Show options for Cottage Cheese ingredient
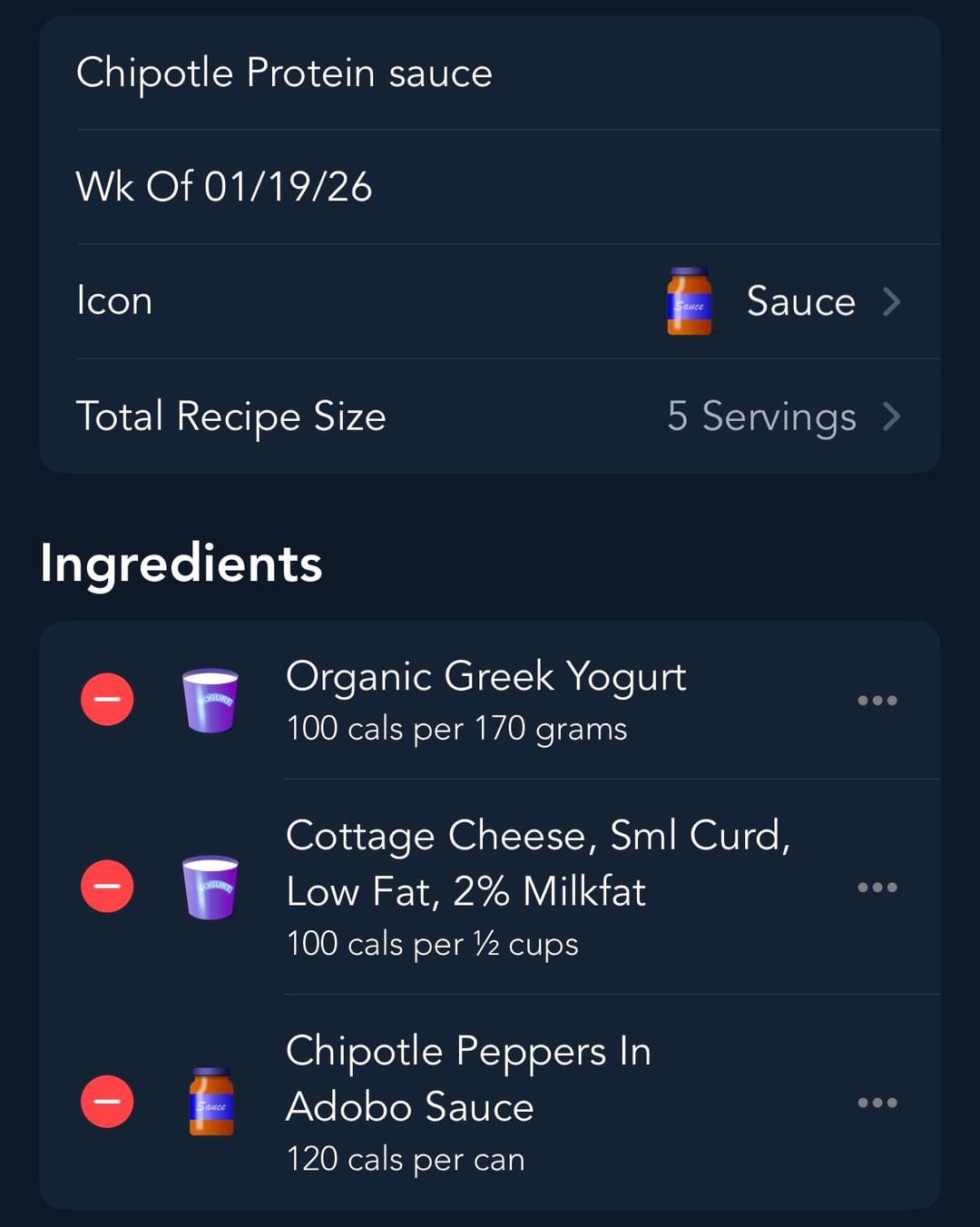 (877, 887)
